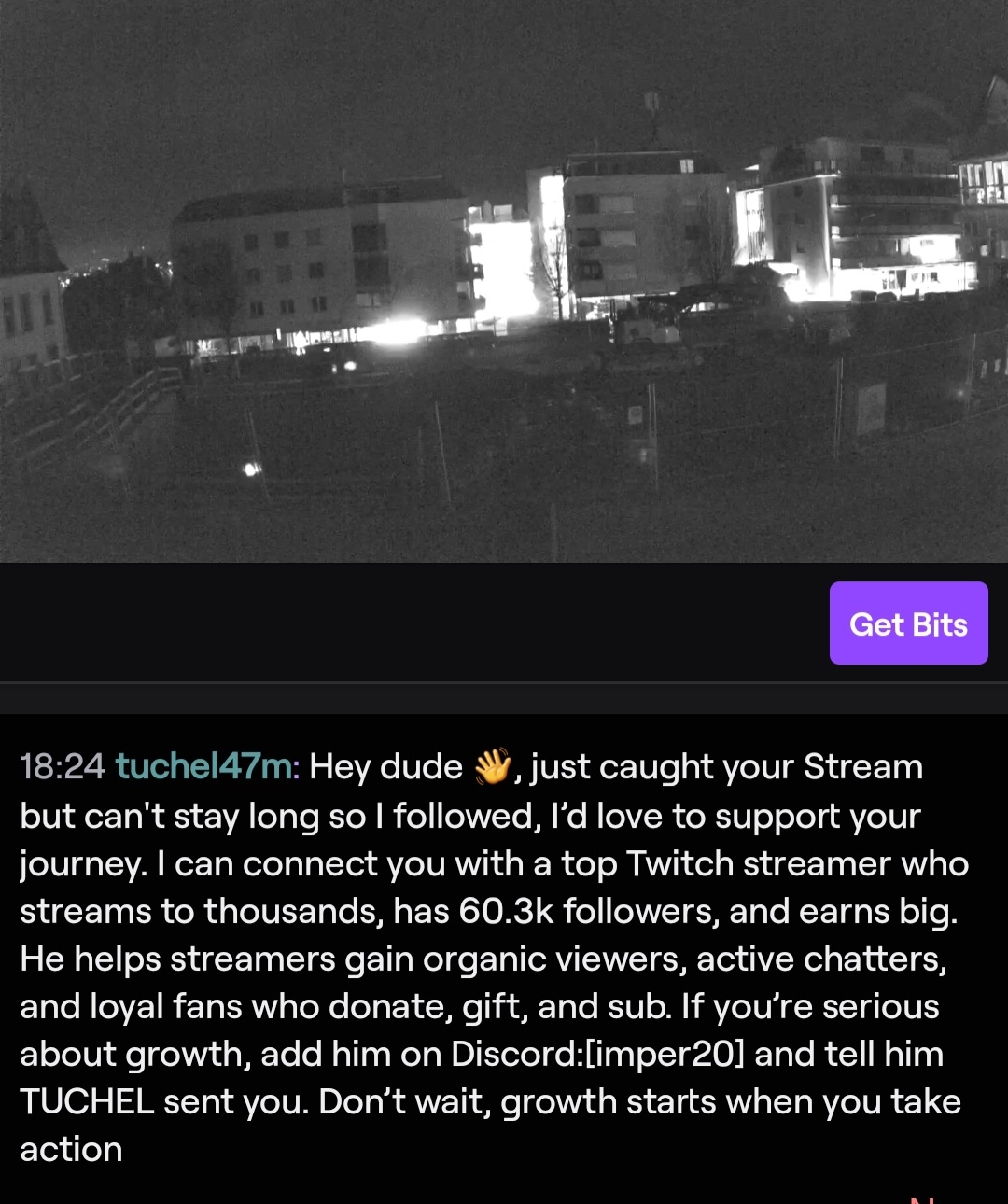Viewport: 1008px width, 1204px height.
Task: Open tuchel47m's user profile from chat
Action: tap(204, 767)
